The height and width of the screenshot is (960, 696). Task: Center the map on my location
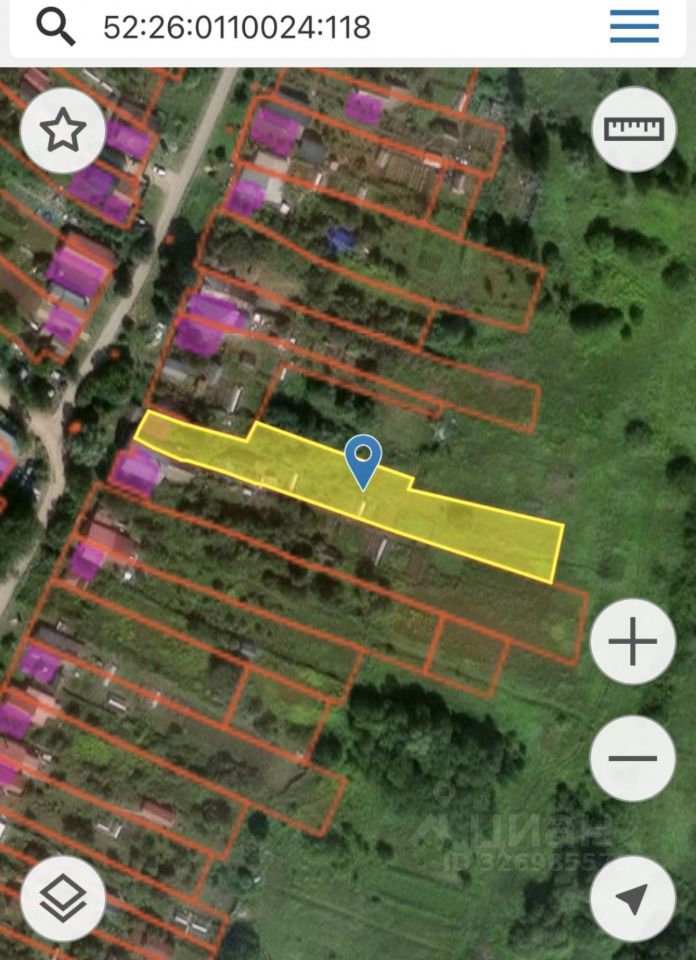tap(634, 898)
